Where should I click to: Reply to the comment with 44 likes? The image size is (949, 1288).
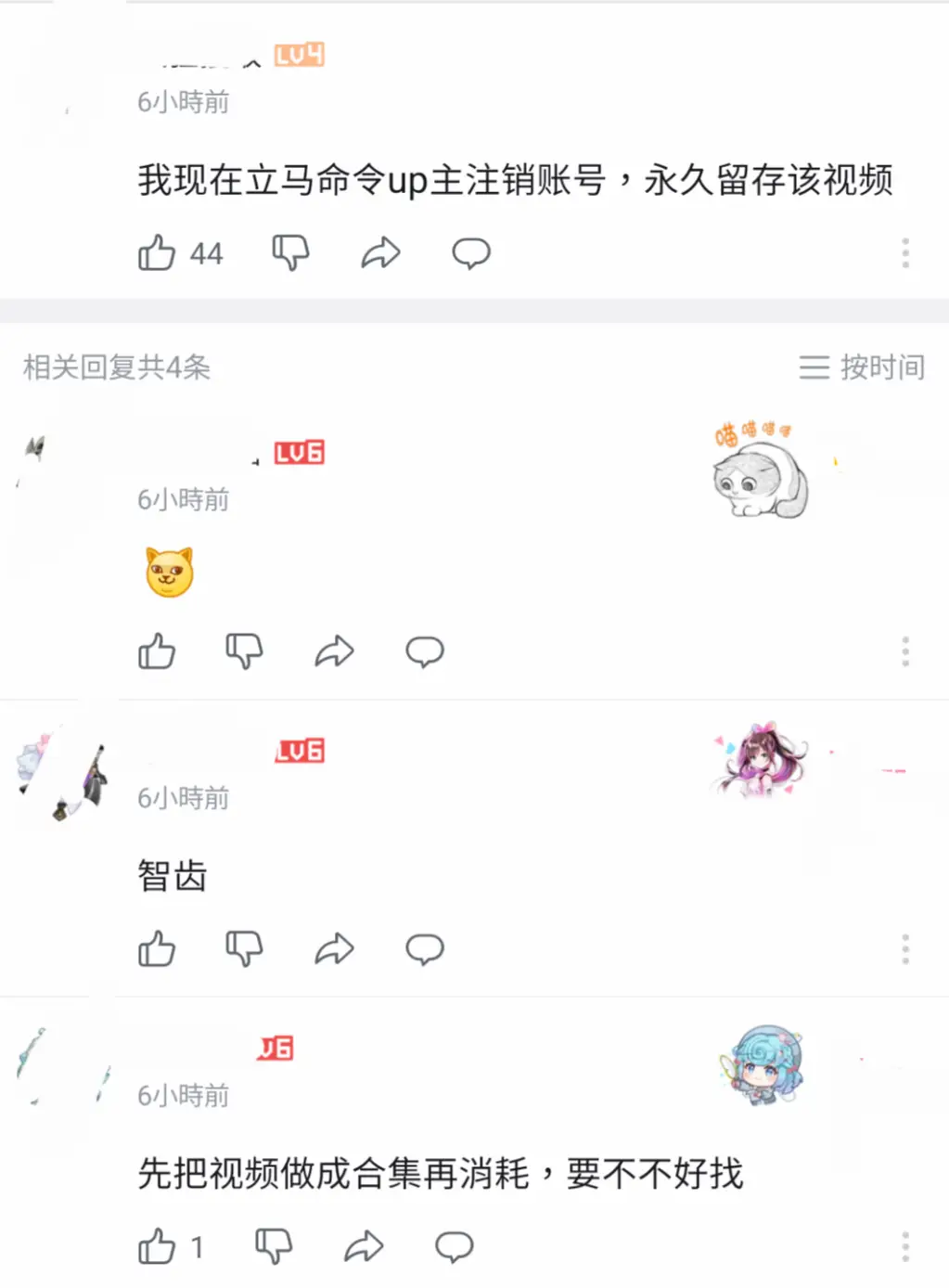pyautogui.click(x=471, y=252)
